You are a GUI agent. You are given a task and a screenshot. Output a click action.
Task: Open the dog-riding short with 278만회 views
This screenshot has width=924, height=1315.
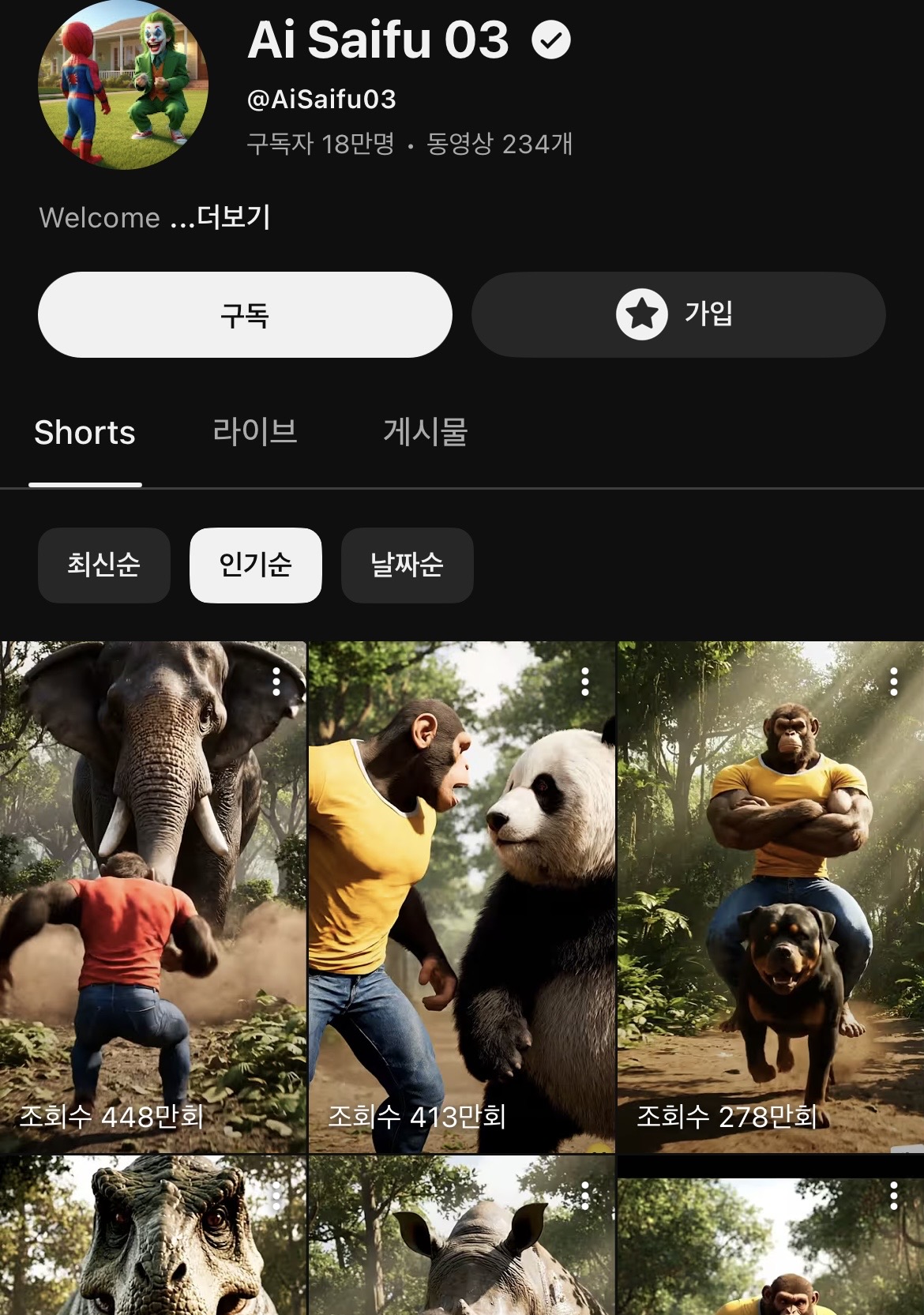tap(770, 896)
